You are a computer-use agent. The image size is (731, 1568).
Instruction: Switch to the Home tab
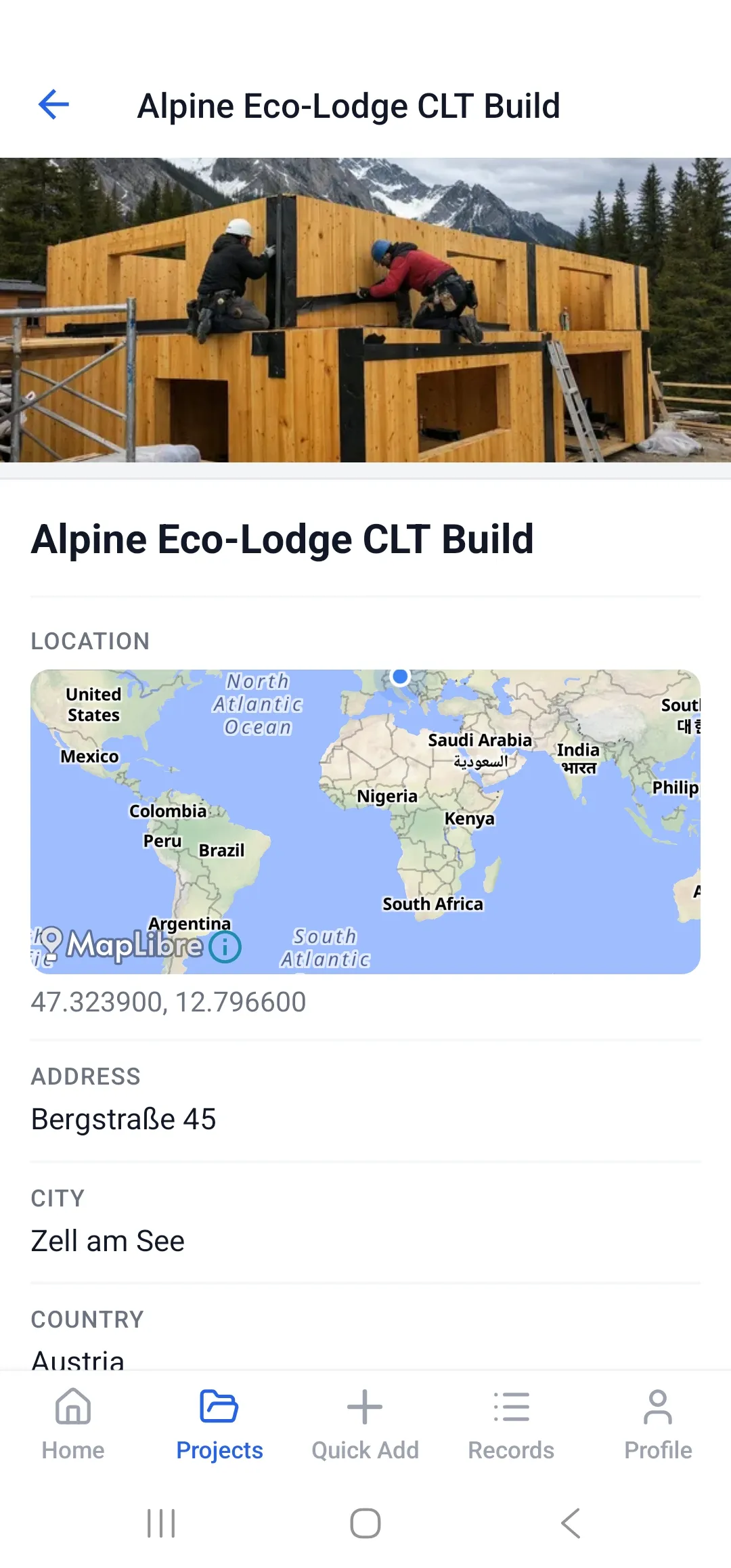coord(73,1424)
